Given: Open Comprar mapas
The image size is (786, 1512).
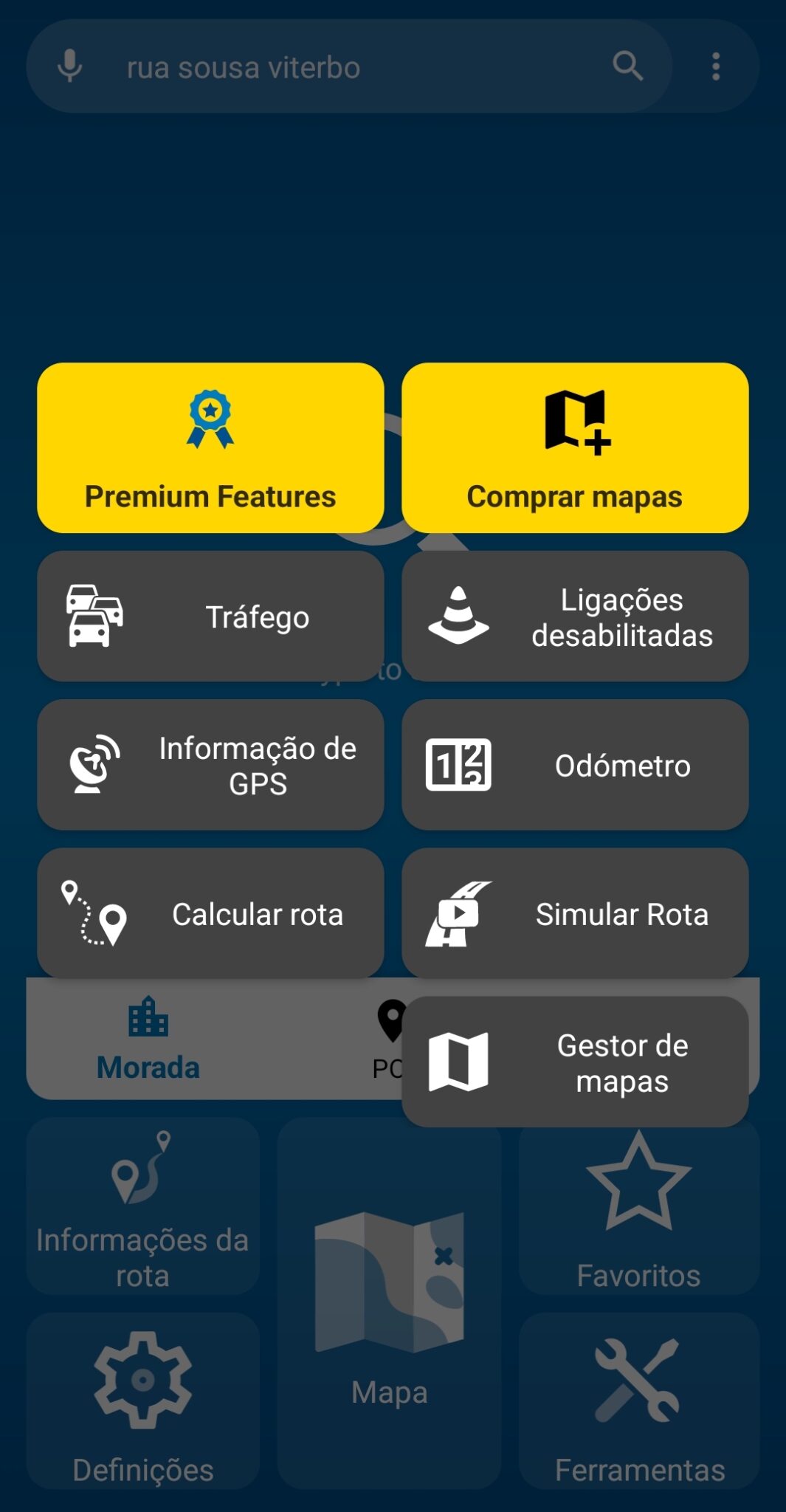Looking at the screenshot, I should click(x=575, y=447).
